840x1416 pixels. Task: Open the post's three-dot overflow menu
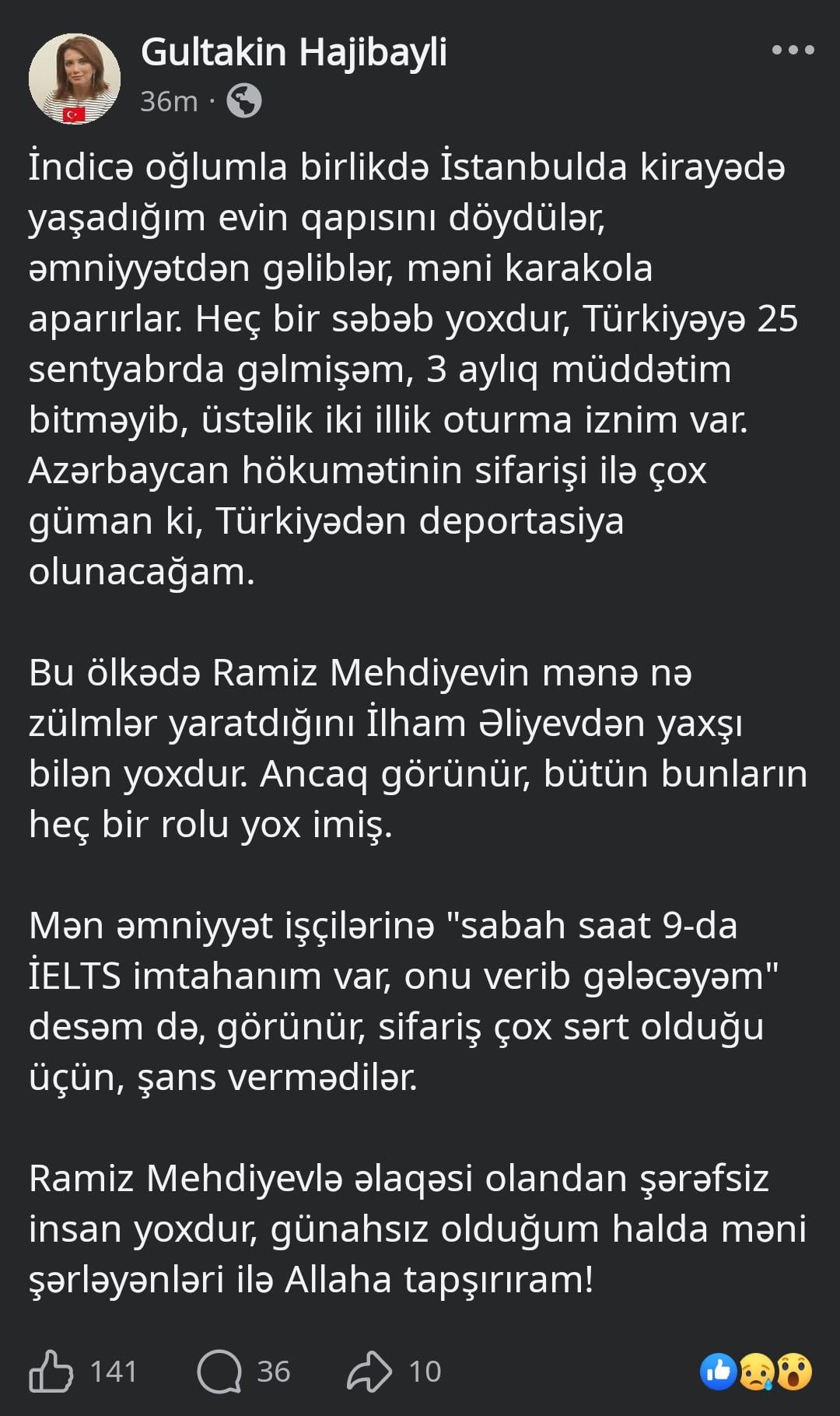(x=793, y=51)
